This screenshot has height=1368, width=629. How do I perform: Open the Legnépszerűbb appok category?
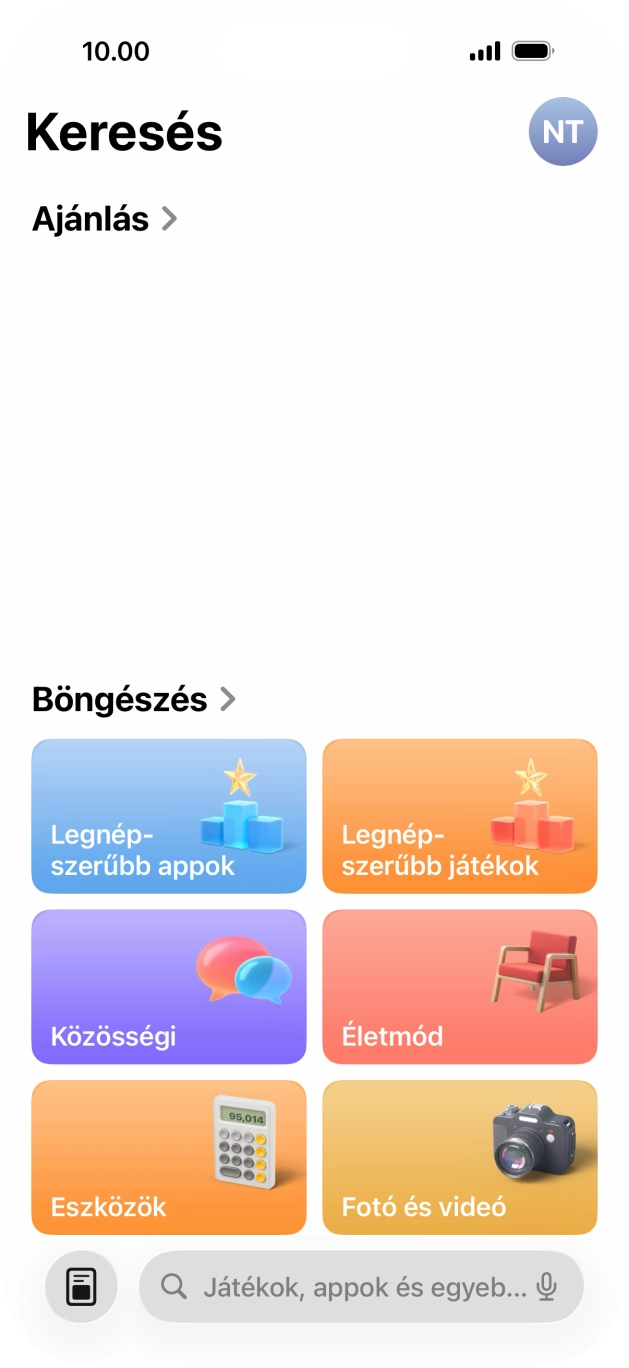[169, 816]
